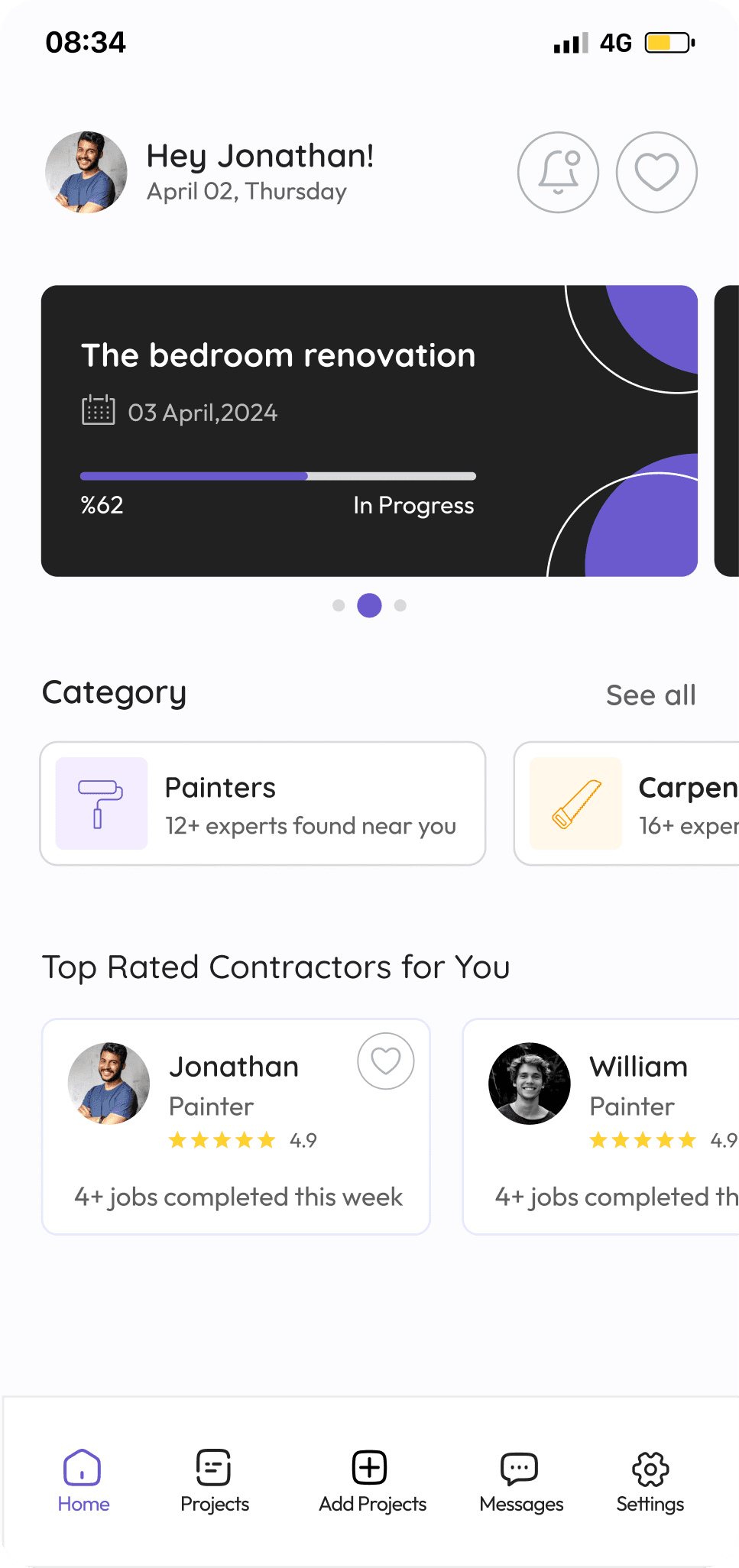Favorite contractor Jonathan with the heart
Viewport: 739px width, 1568px height.
click(386, 1061)
